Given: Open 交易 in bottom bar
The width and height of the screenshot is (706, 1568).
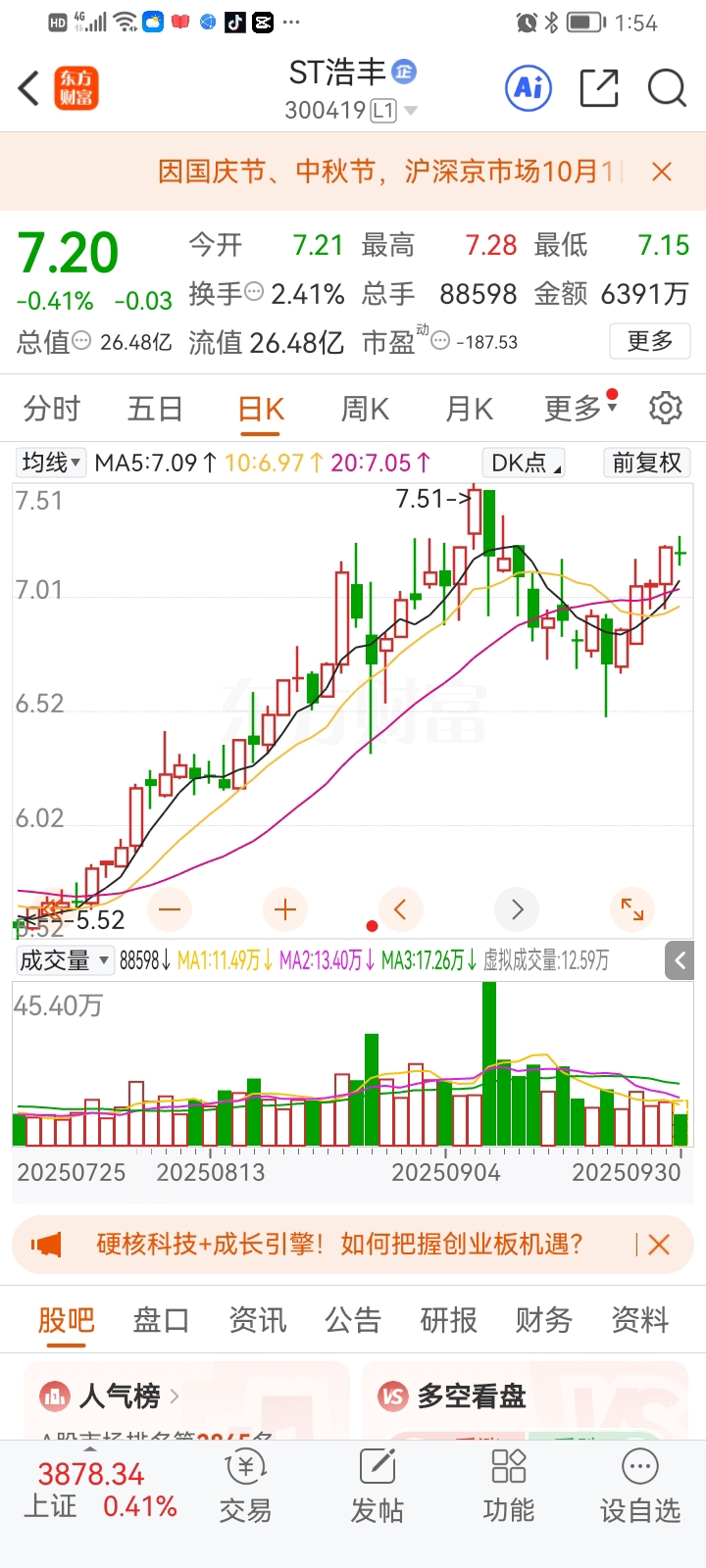Looking at the screenshot, I should [245, 1488].
